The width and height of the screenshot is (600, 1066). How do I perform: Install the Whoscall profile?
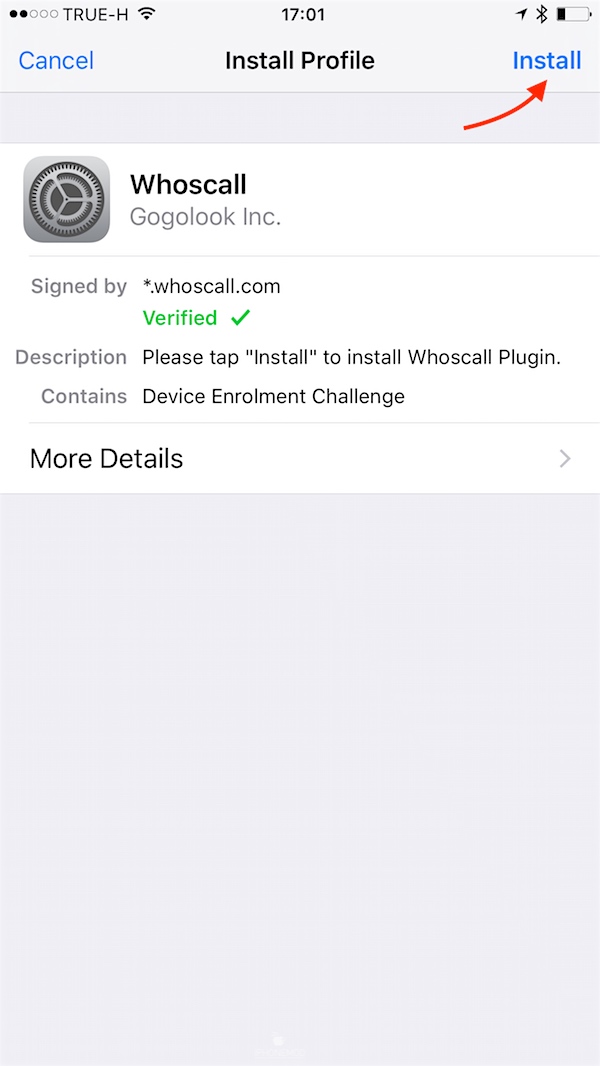(546, 61)
